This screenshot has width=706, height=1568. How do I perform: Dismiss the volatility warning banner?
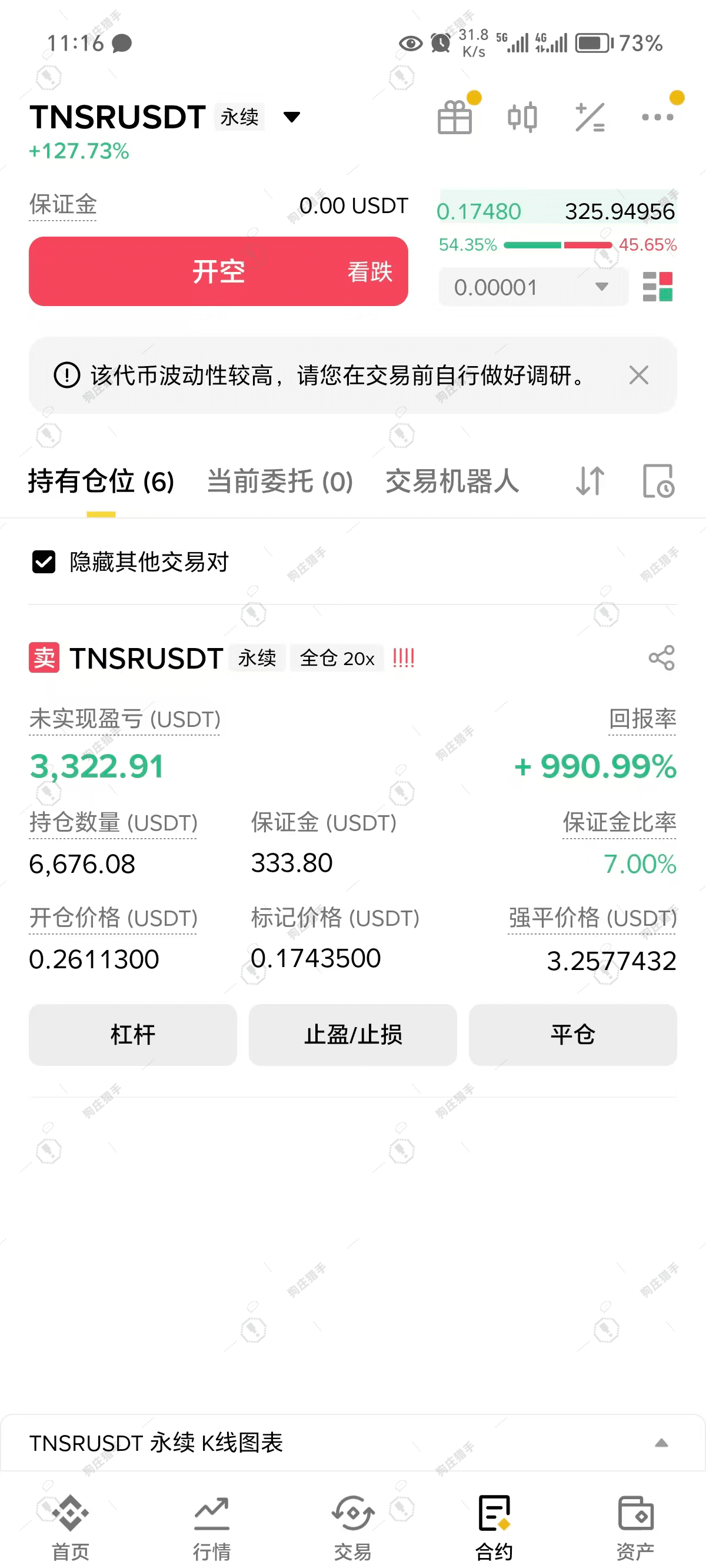pyautogui.click(x=638, y=376)
